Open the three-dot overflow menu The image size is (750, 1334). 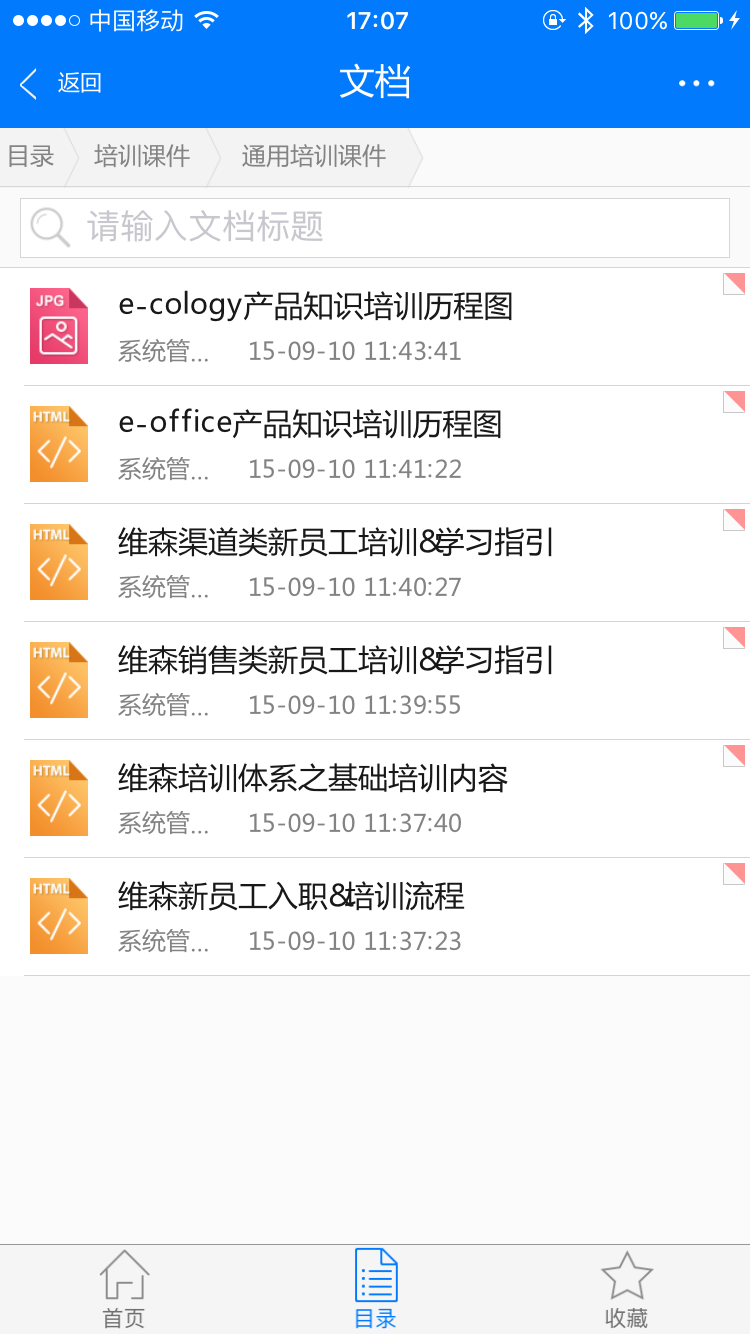click(696, 83)
